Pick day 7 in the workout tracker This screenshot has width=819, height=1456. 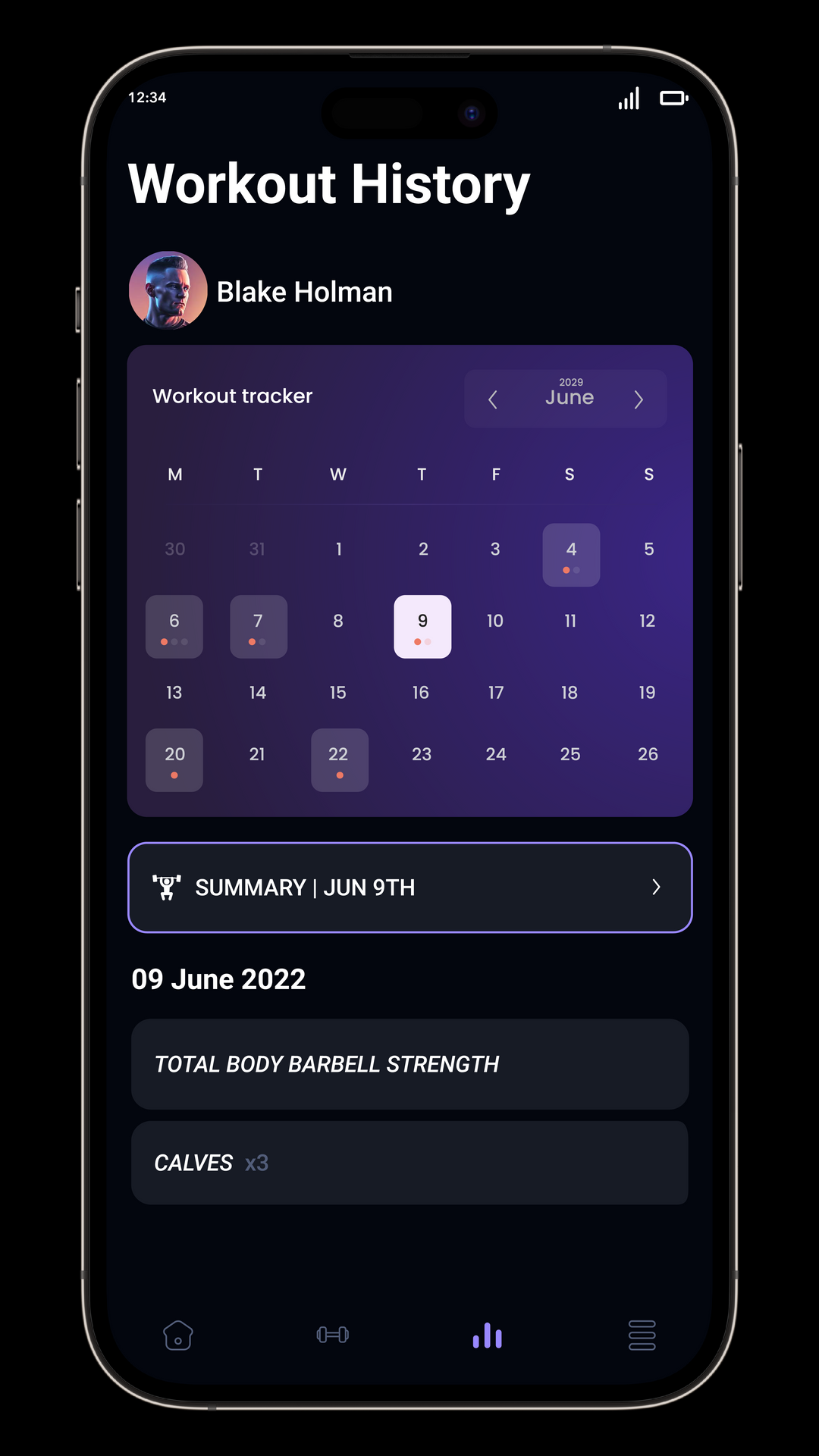coord(259,627)
